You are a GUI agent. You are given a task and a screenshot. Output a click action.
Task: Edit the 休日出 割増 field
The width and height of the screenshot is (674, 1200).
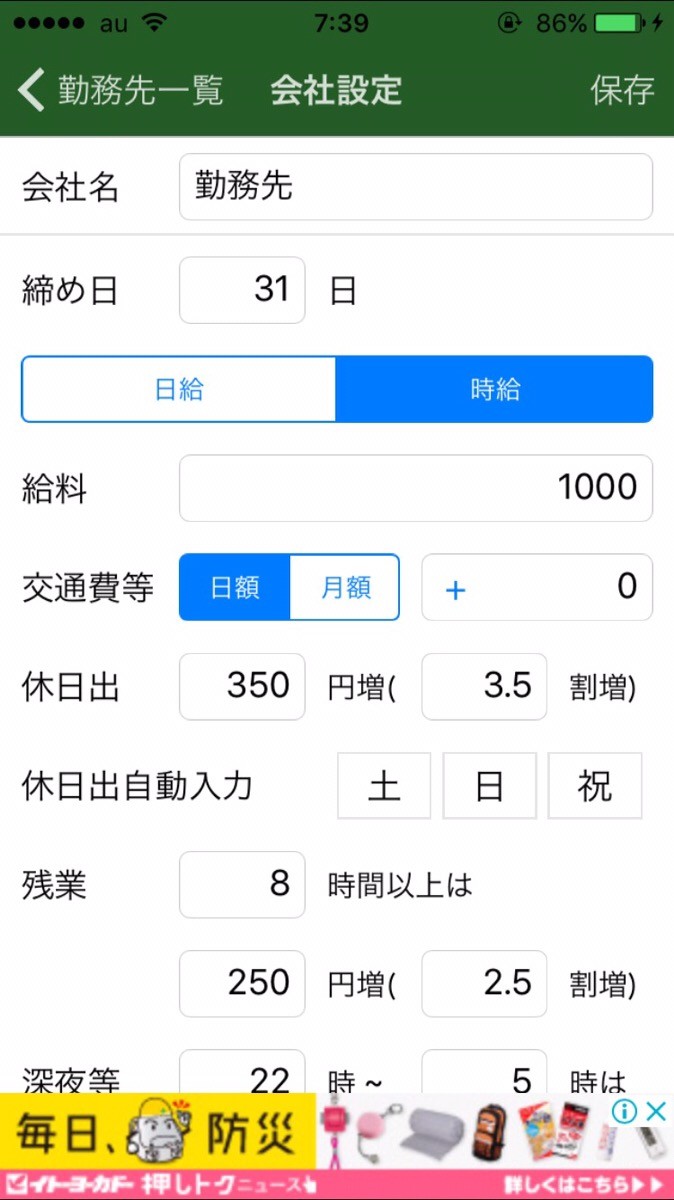[x=484, y=686]
